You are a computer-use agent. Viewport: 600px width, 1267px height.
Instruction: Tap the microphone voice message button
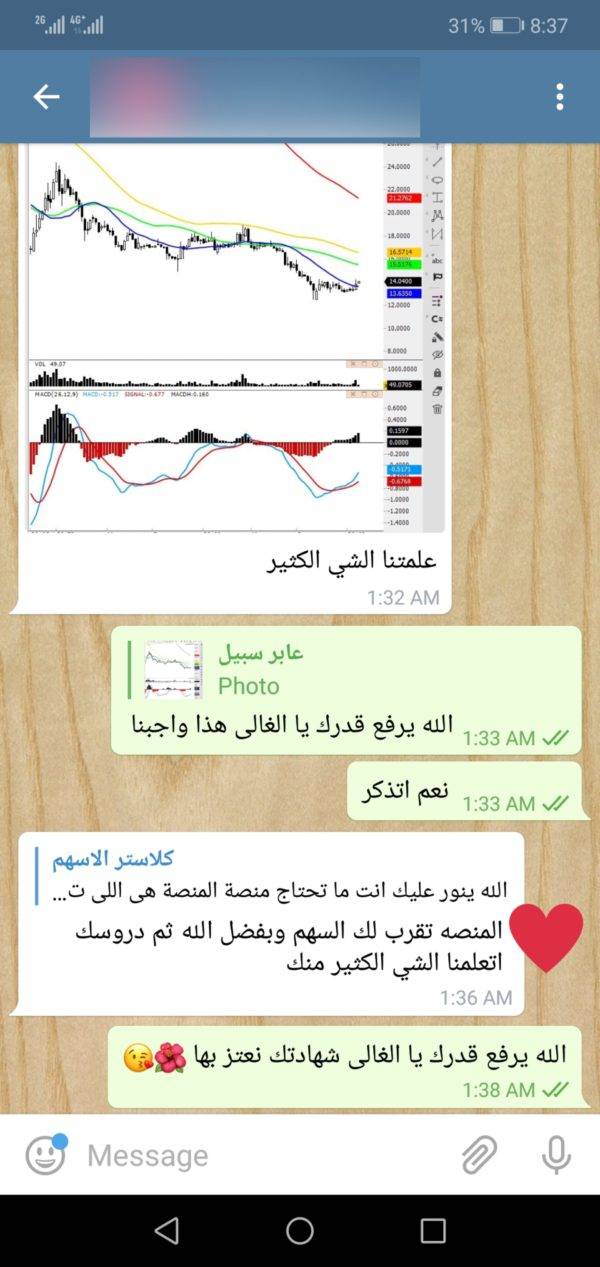coord(556,1155)
